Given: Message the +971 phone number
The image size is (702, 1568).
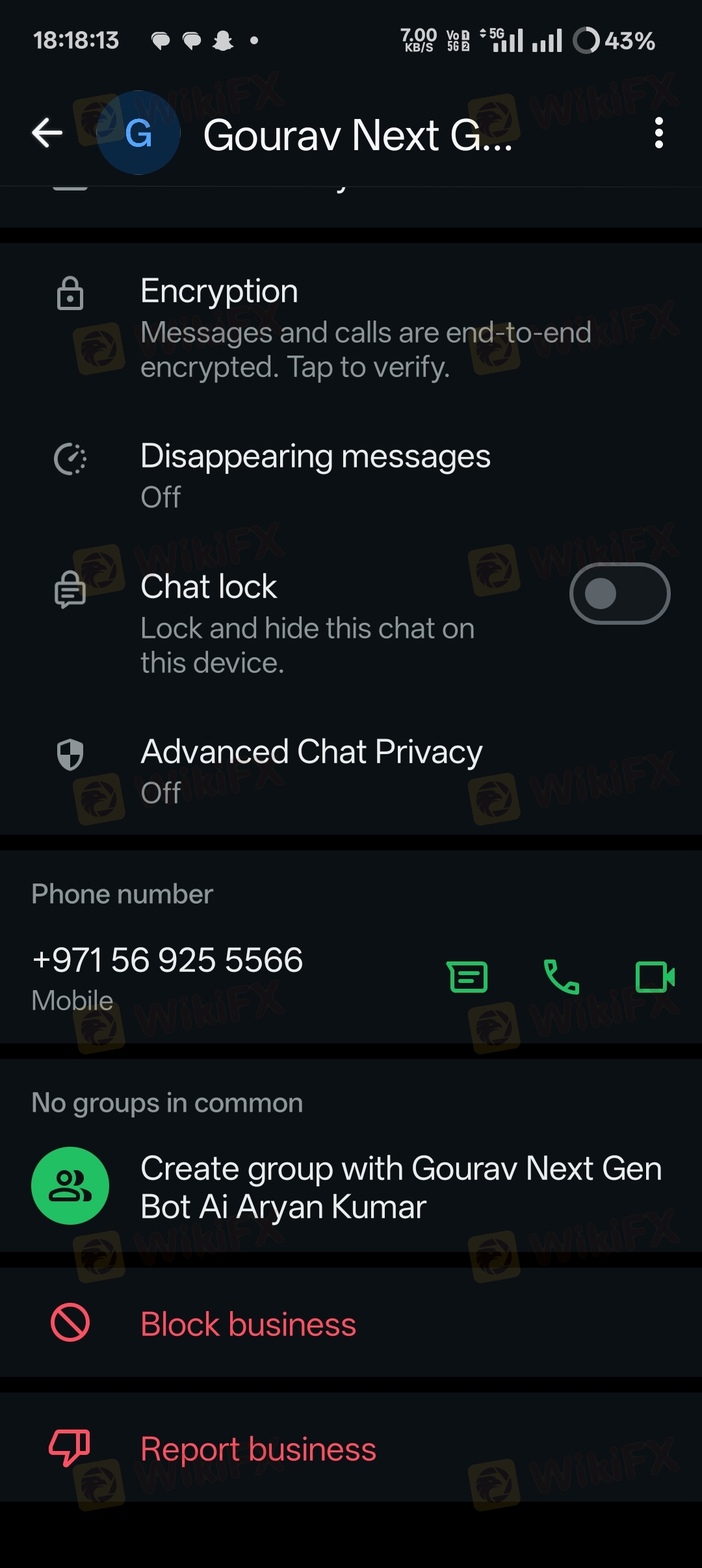Looking at the screenshot, I should [467, 976].
